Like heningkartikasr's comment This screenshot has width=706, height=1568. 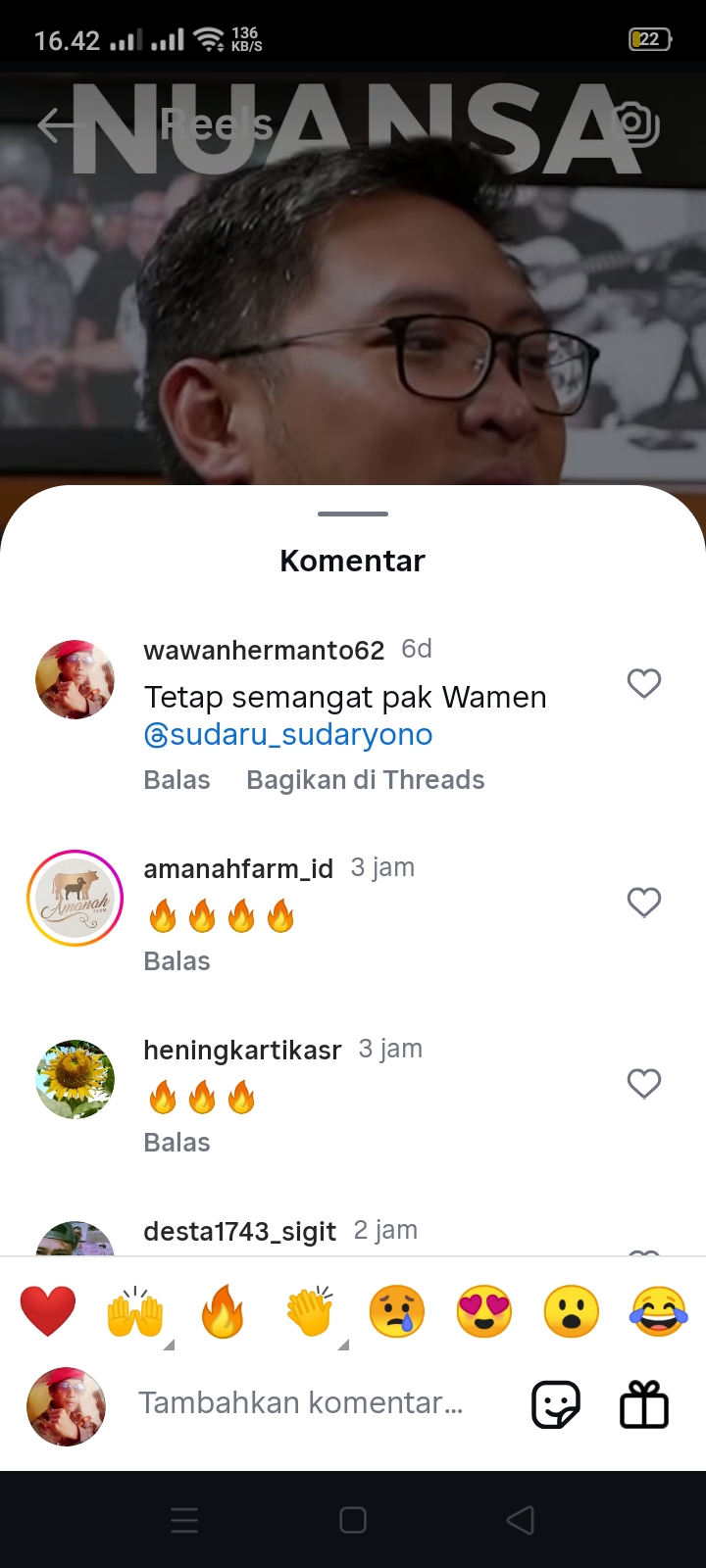(x=644, y=1083)
